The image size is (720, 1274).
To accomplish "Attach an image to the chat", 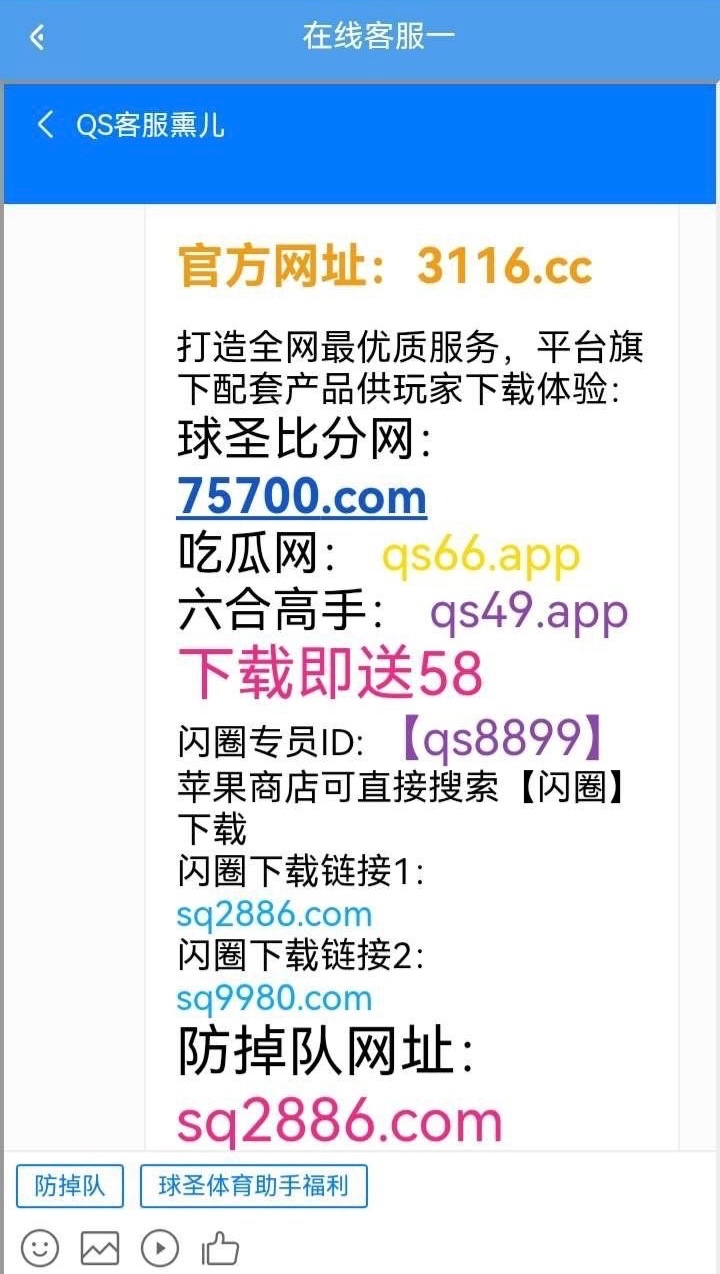I will 100,1247.
